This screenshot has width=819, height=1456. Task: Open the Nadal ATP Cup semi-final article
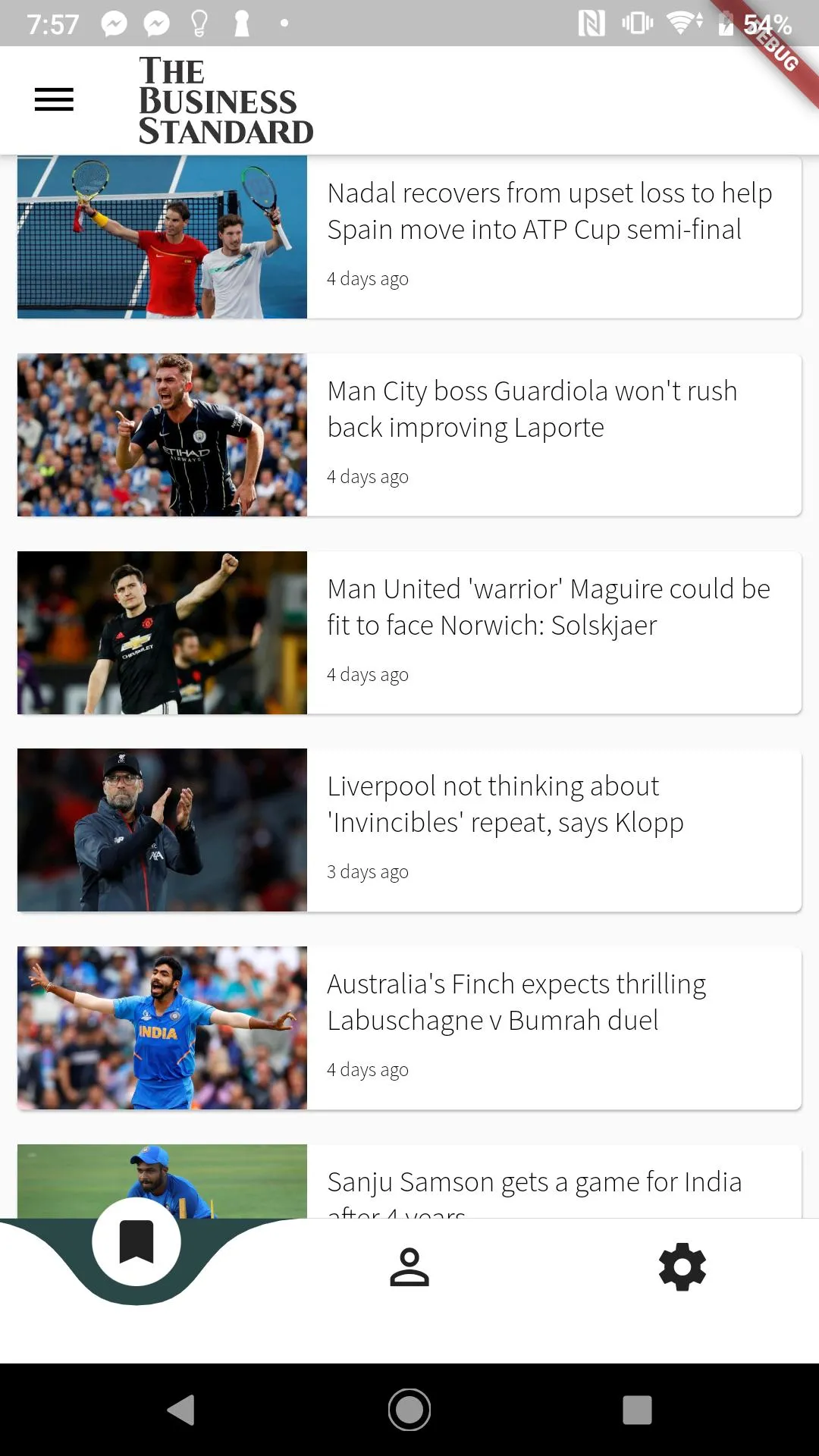click(x=549, y=212)
